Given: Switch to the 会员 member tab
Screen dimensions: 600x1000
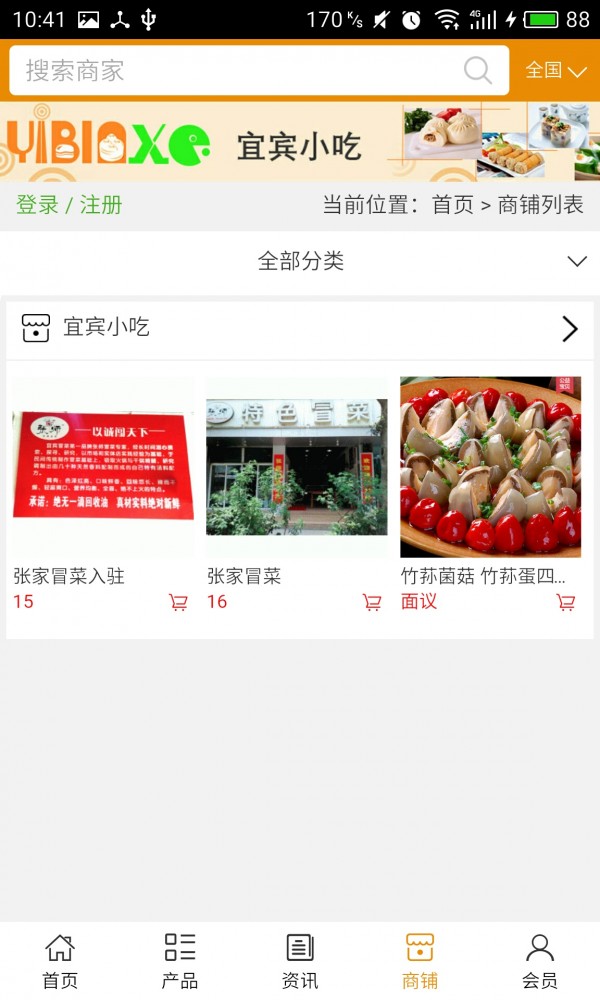Looking at the screenshot, I should click(x=540, y=961).
